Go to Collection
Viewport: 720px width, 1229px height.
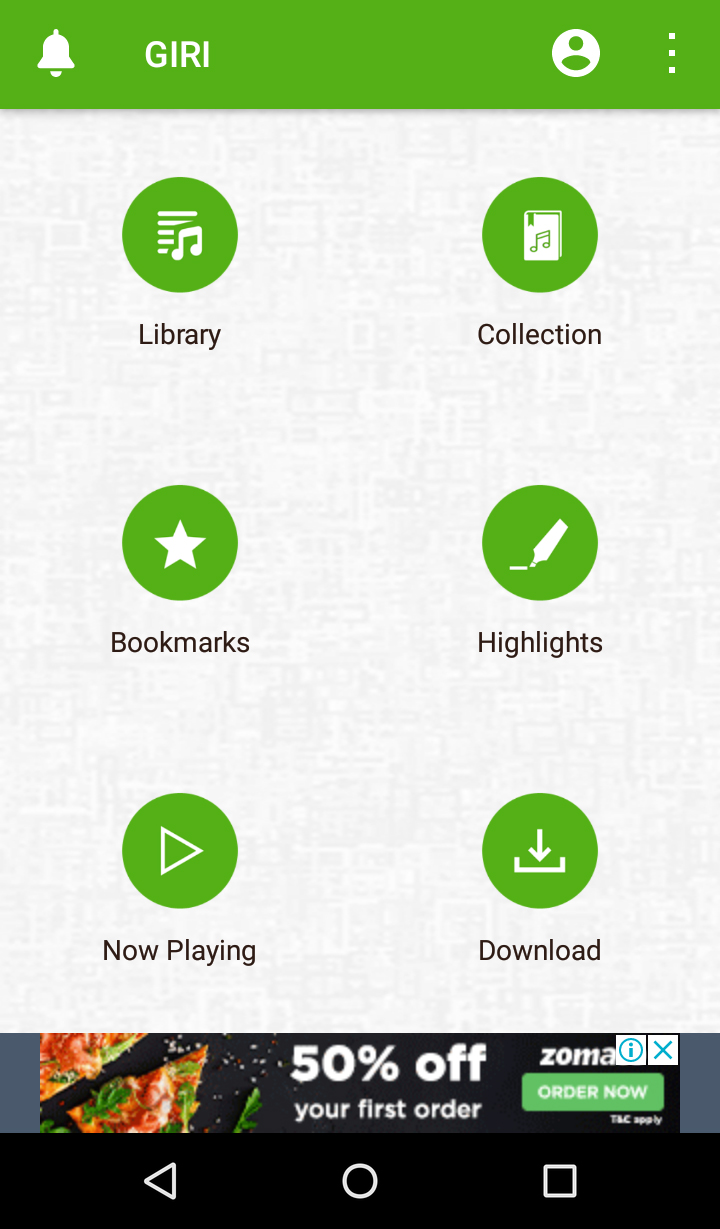540,235
